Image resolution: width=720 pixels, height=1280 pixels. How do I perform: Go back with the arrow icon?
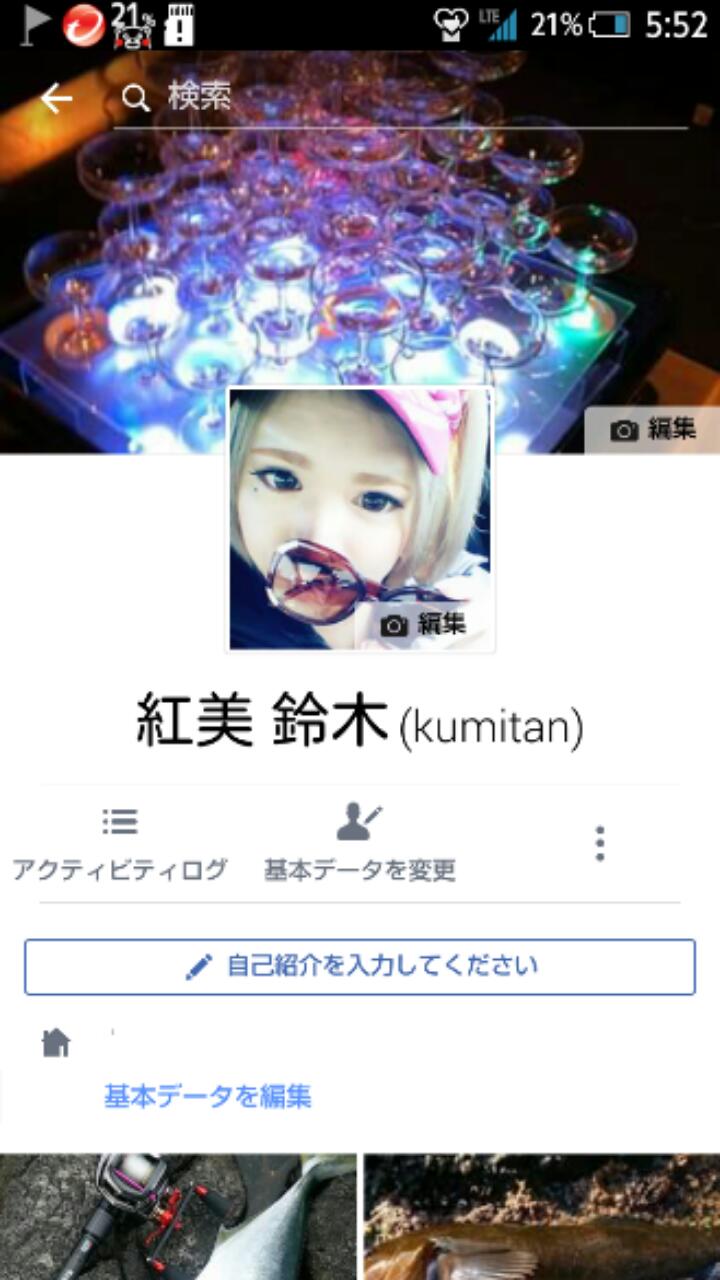tap(57, 98)
